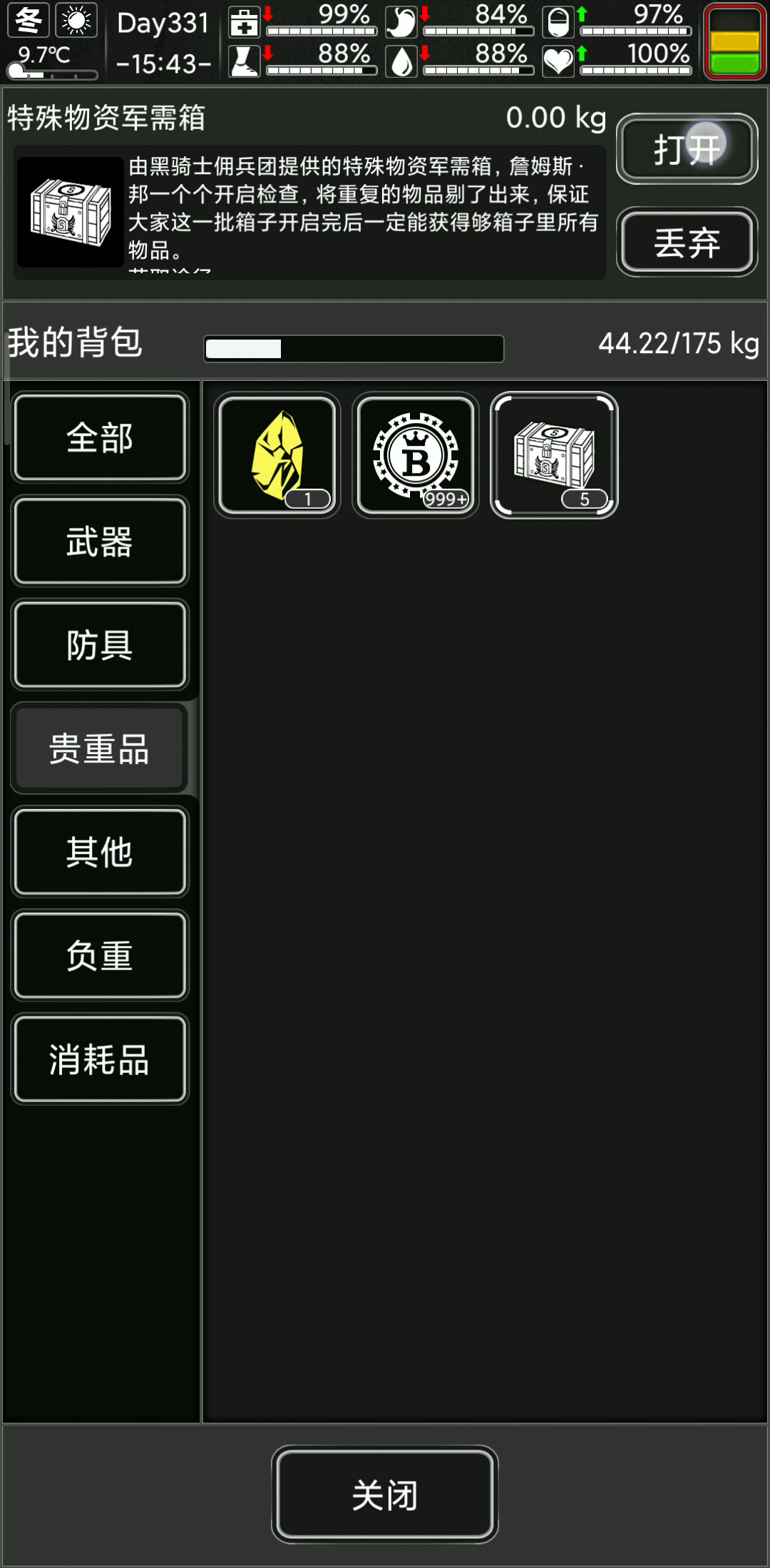Select the 贵重品 valuables category
Image resolution: width=770 pixels, height=1568 pixels.
100,748
